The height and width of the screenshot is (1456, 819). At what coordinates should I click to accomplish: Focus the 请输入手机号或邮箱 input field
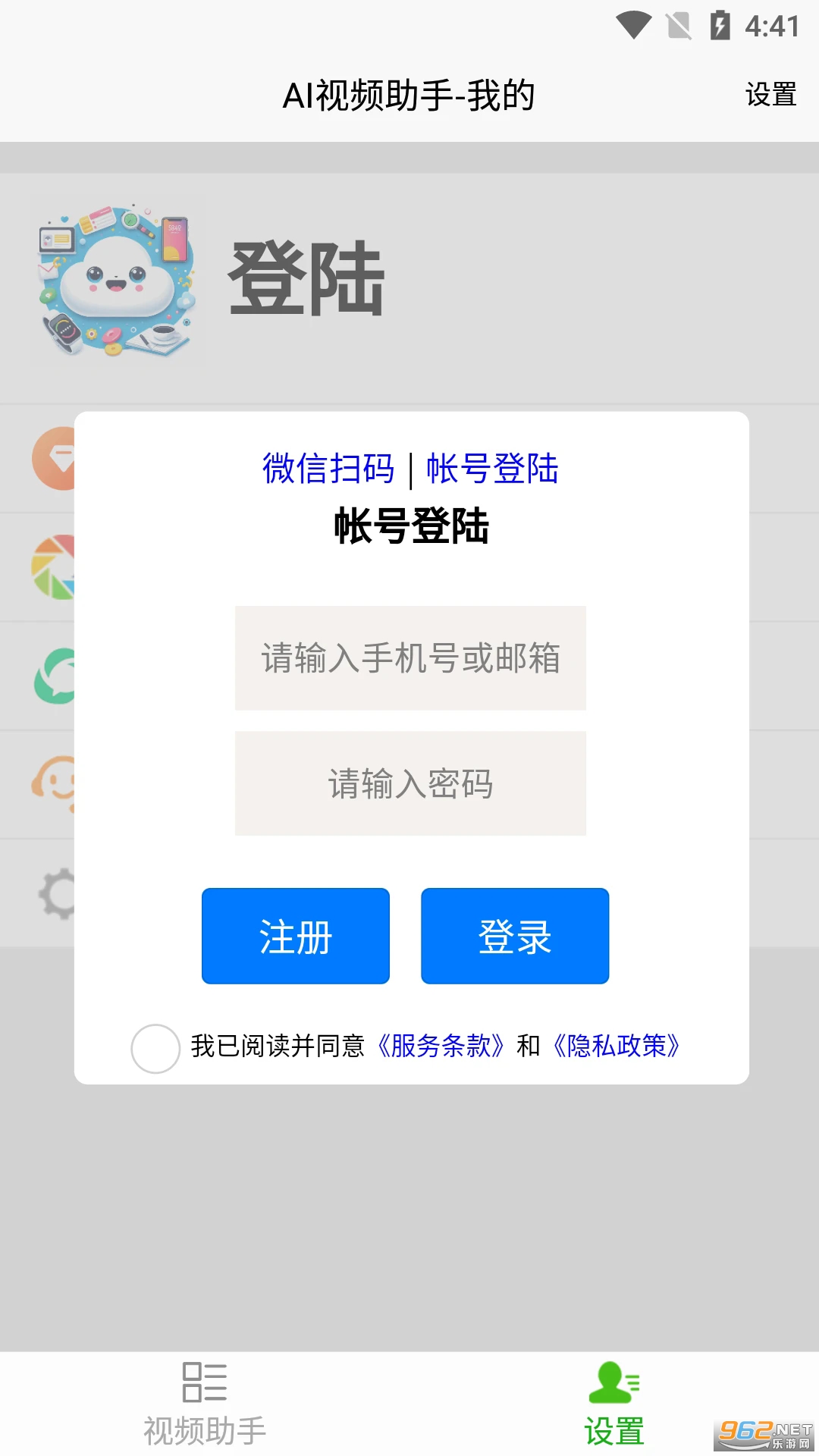[x=409, y=657]
